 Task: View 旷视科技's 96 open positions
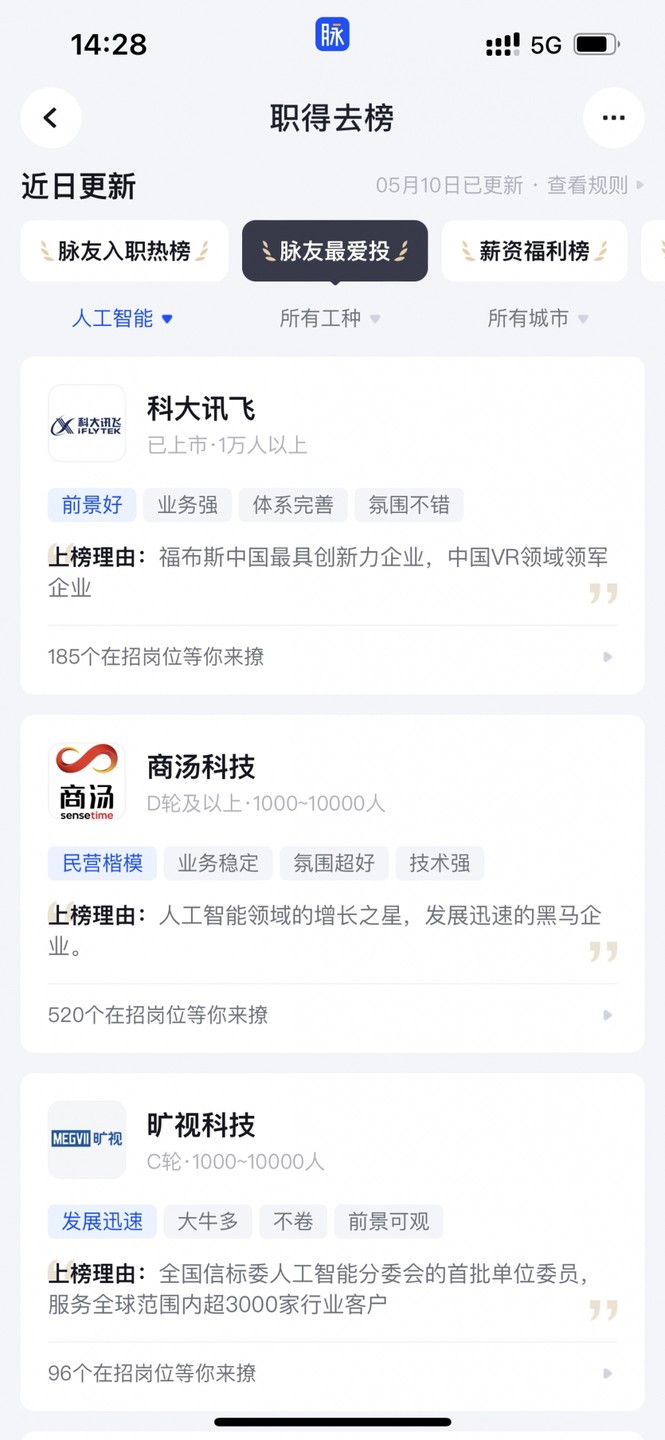[x=332, y=1373]
